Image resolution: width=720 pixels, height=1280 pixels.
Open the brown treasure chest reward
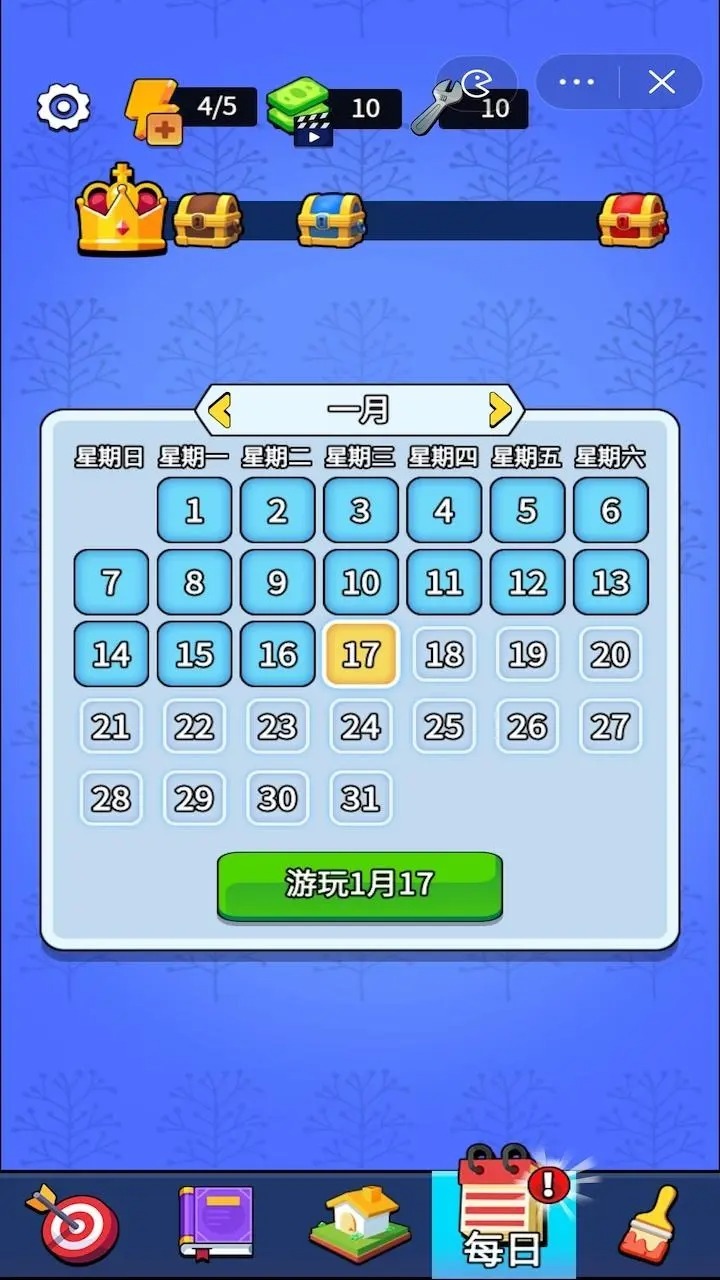(208, 220)
